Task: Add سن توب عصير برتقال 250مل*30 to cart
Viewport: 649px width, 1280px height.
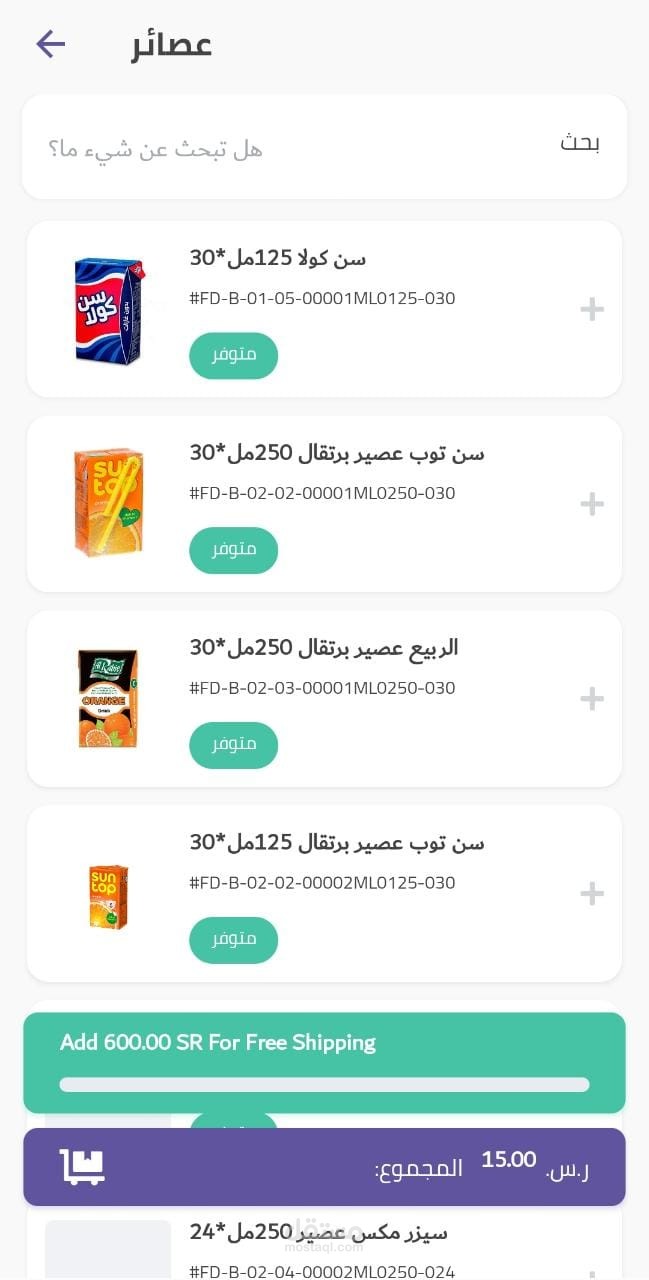Action: (592, 504)
